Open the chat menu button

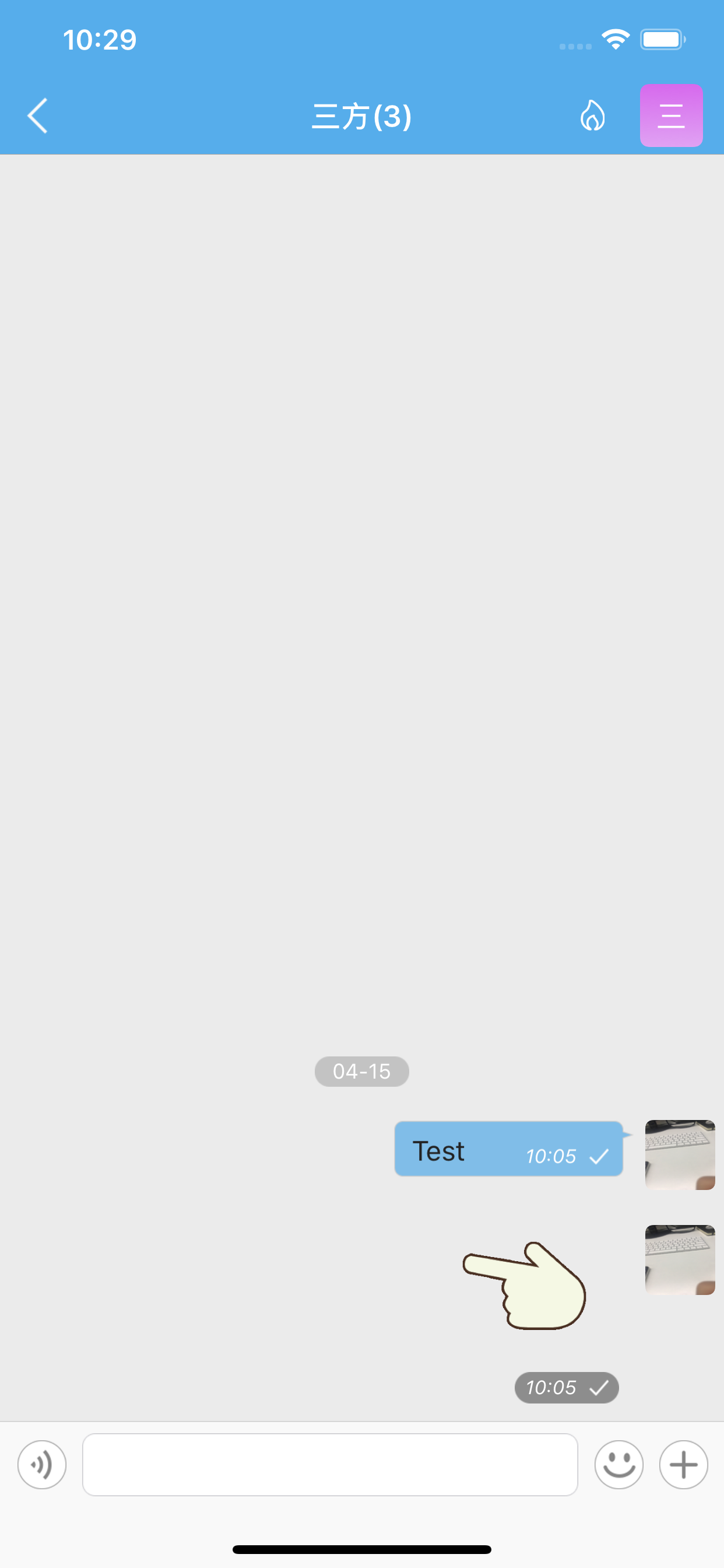tap(671, 116)
